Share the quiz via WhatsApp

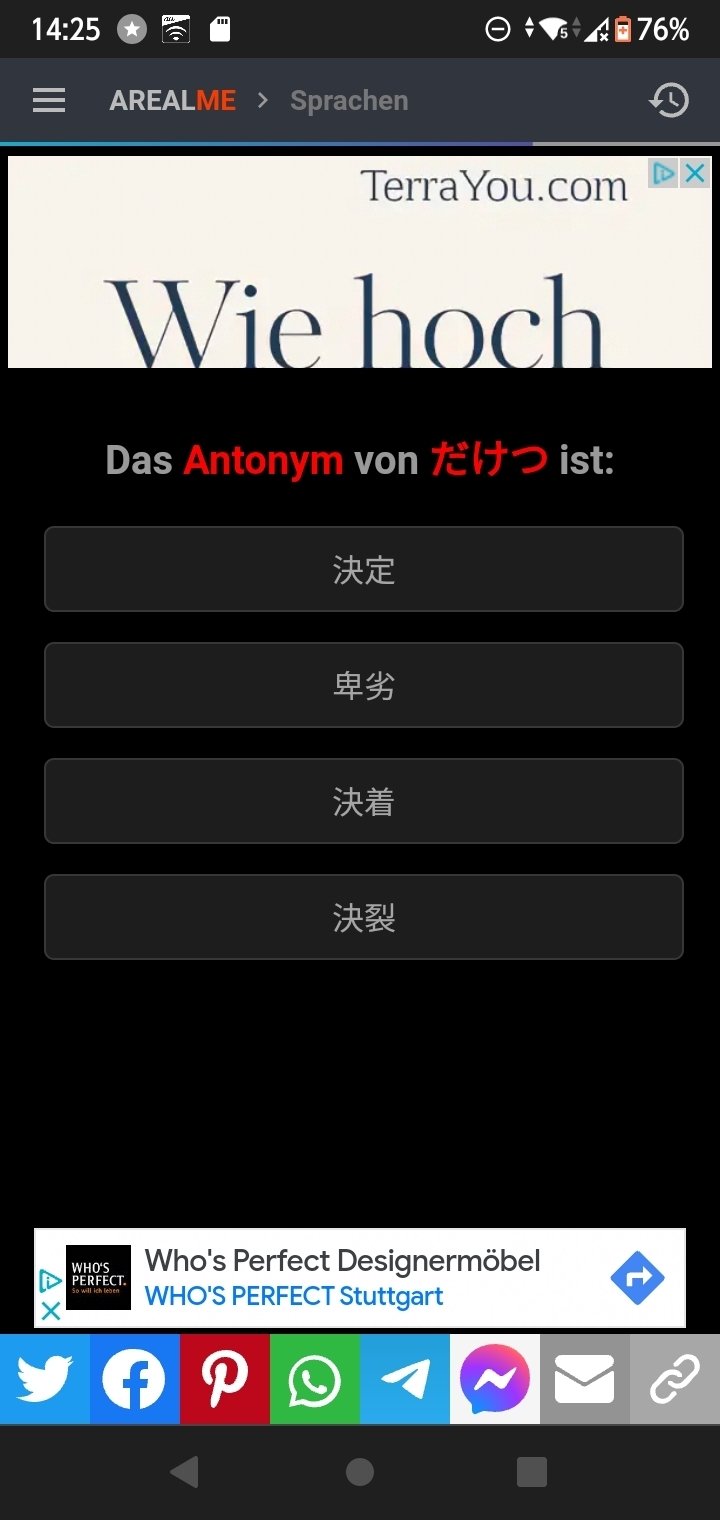pos(314,1380)
